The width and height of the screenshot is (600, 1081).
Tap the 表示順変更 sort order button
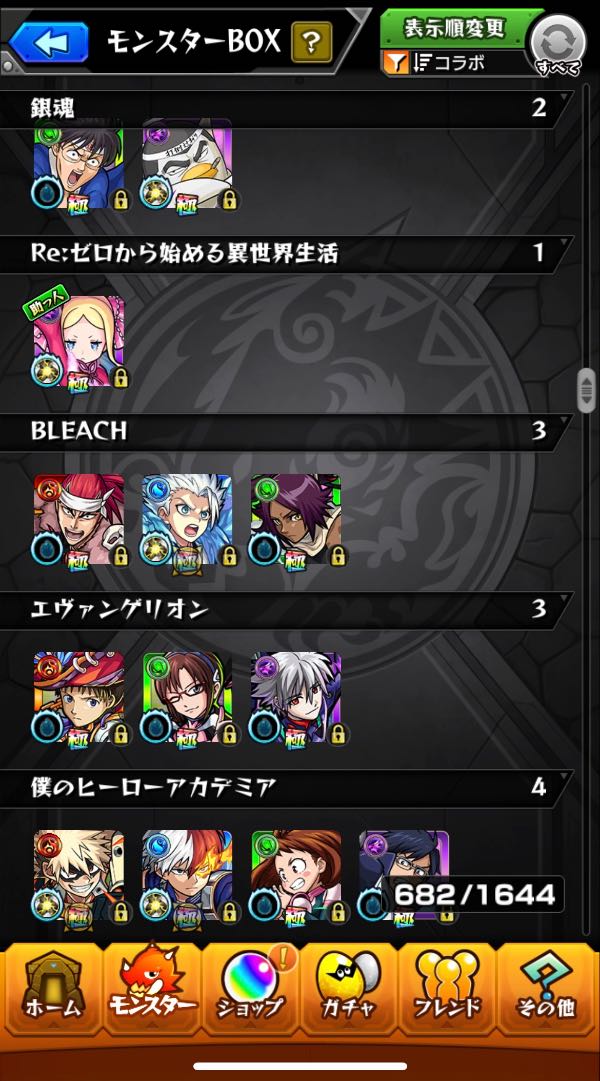(x=455, y=28)
